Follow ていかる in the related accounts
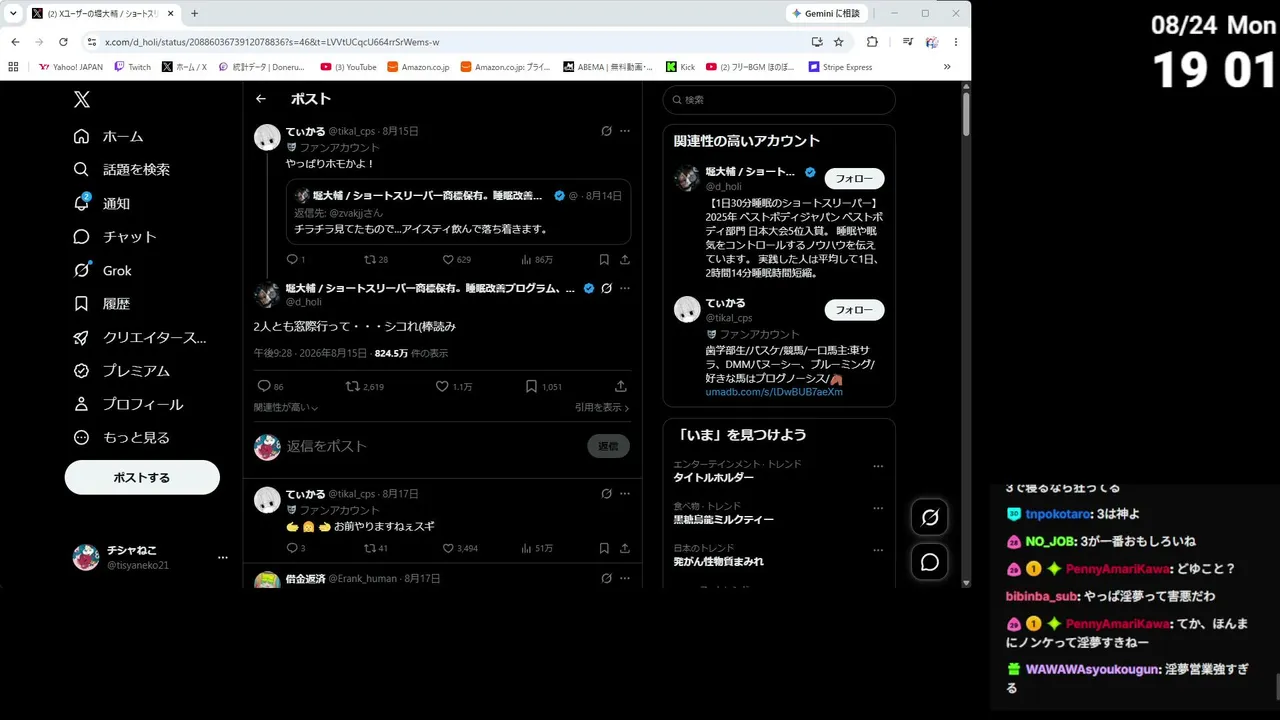The height and width of the screenshot is (720, 1280). (854, 310)
